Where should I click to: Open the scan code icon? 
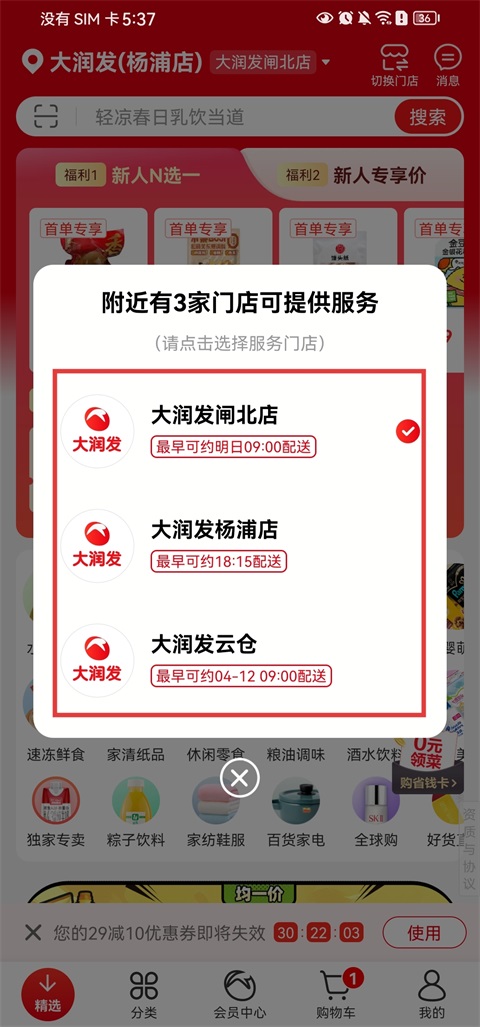[x=46, y=117]
